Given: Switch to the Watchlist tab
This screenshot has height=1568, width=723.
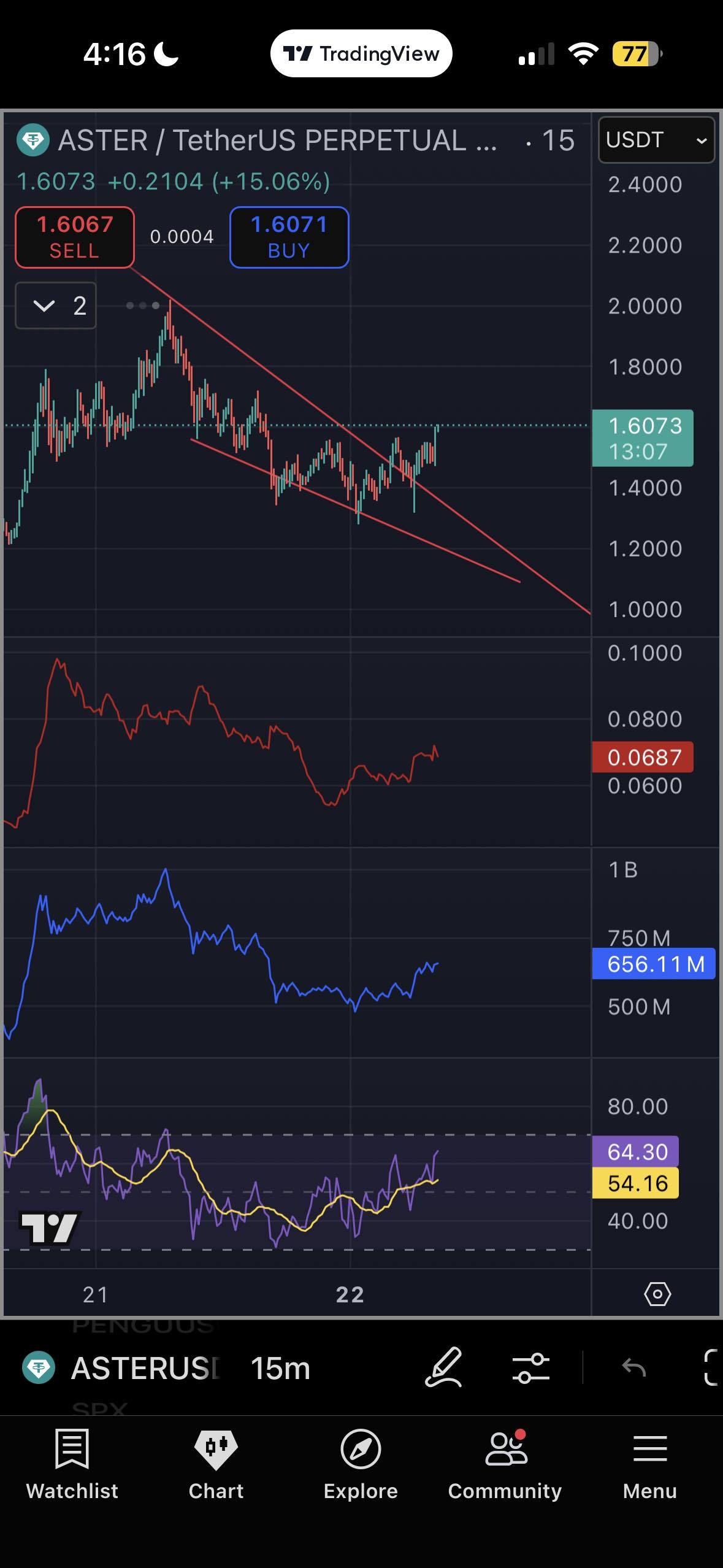Looking at the screenshot, I should click(72, 1464).
